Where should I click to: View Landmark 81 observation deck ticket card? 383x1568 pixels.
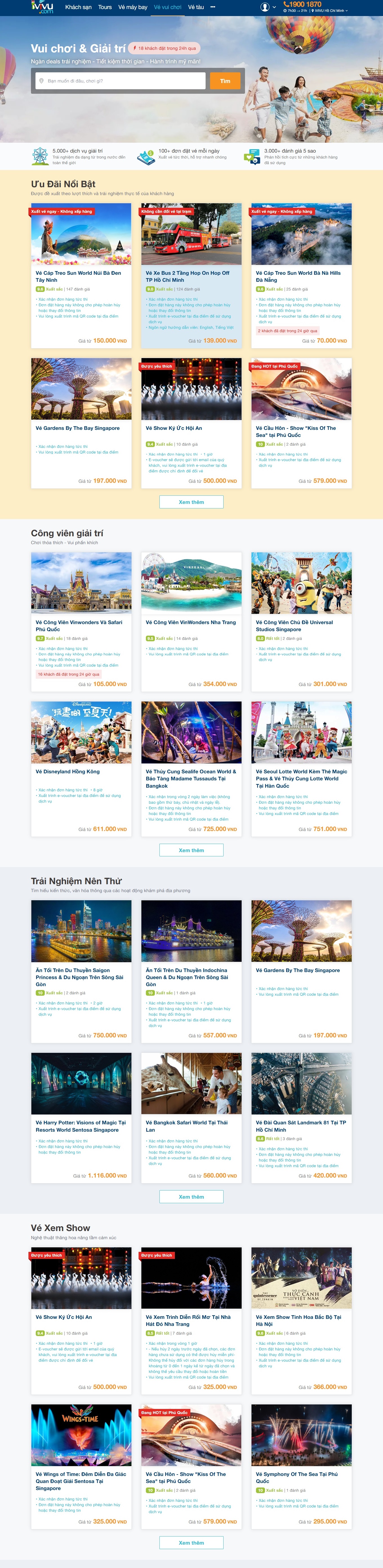301,1125
